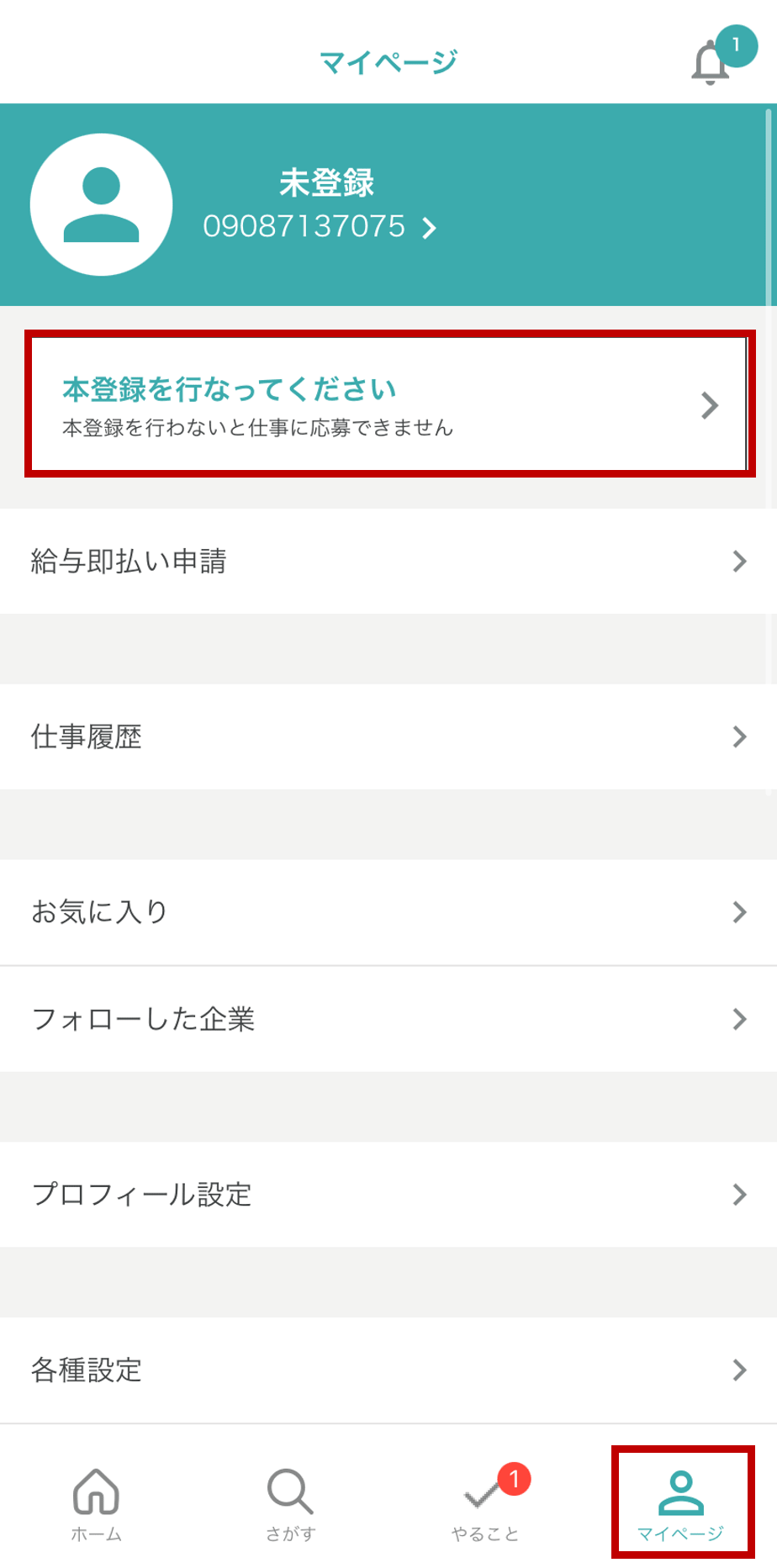Switch to the さがす tab
The height and width of the screenshot is (1568, 777).
[291, 1505]
